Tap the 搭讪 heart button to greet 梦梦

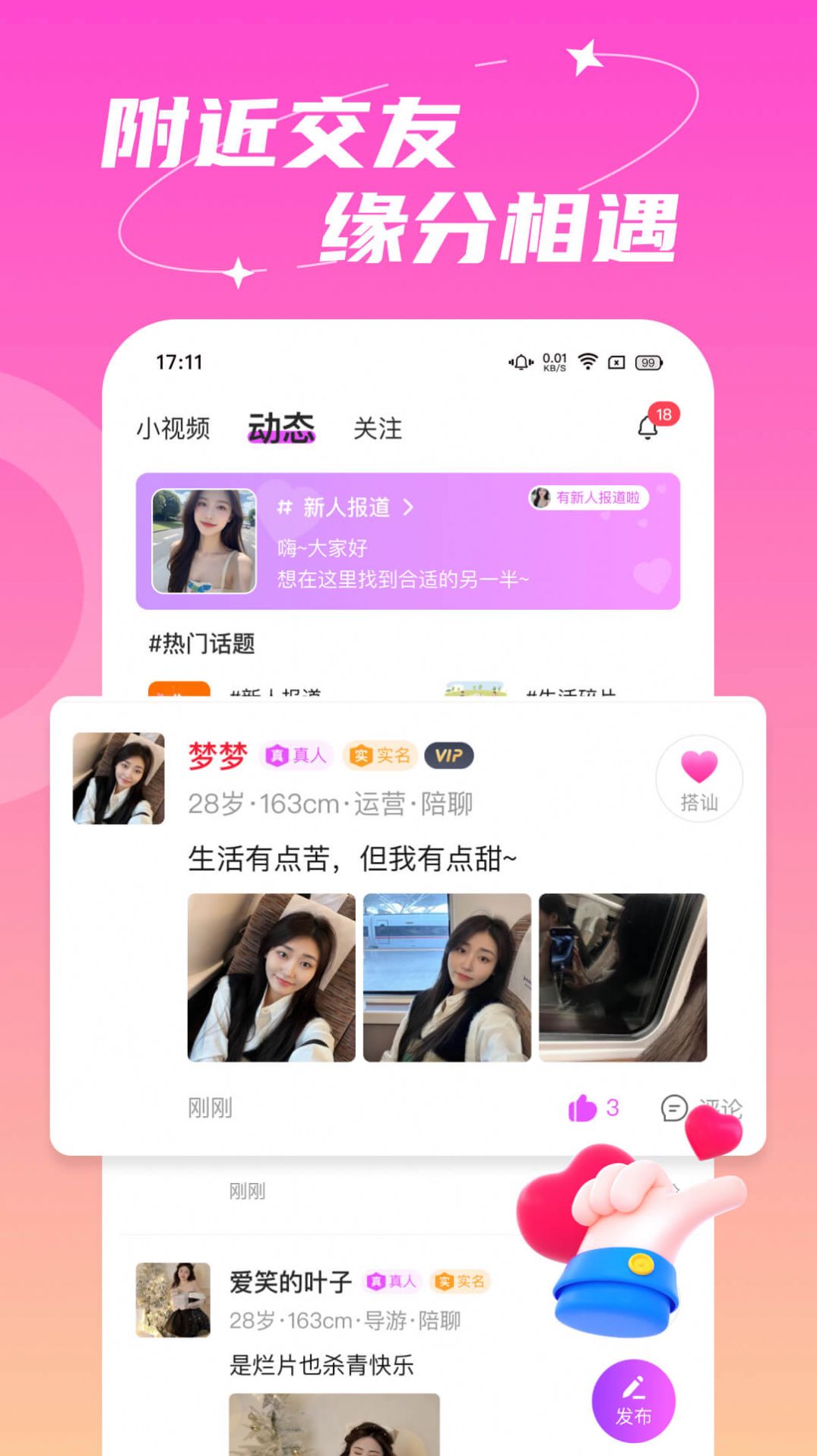tap(698, 777)
